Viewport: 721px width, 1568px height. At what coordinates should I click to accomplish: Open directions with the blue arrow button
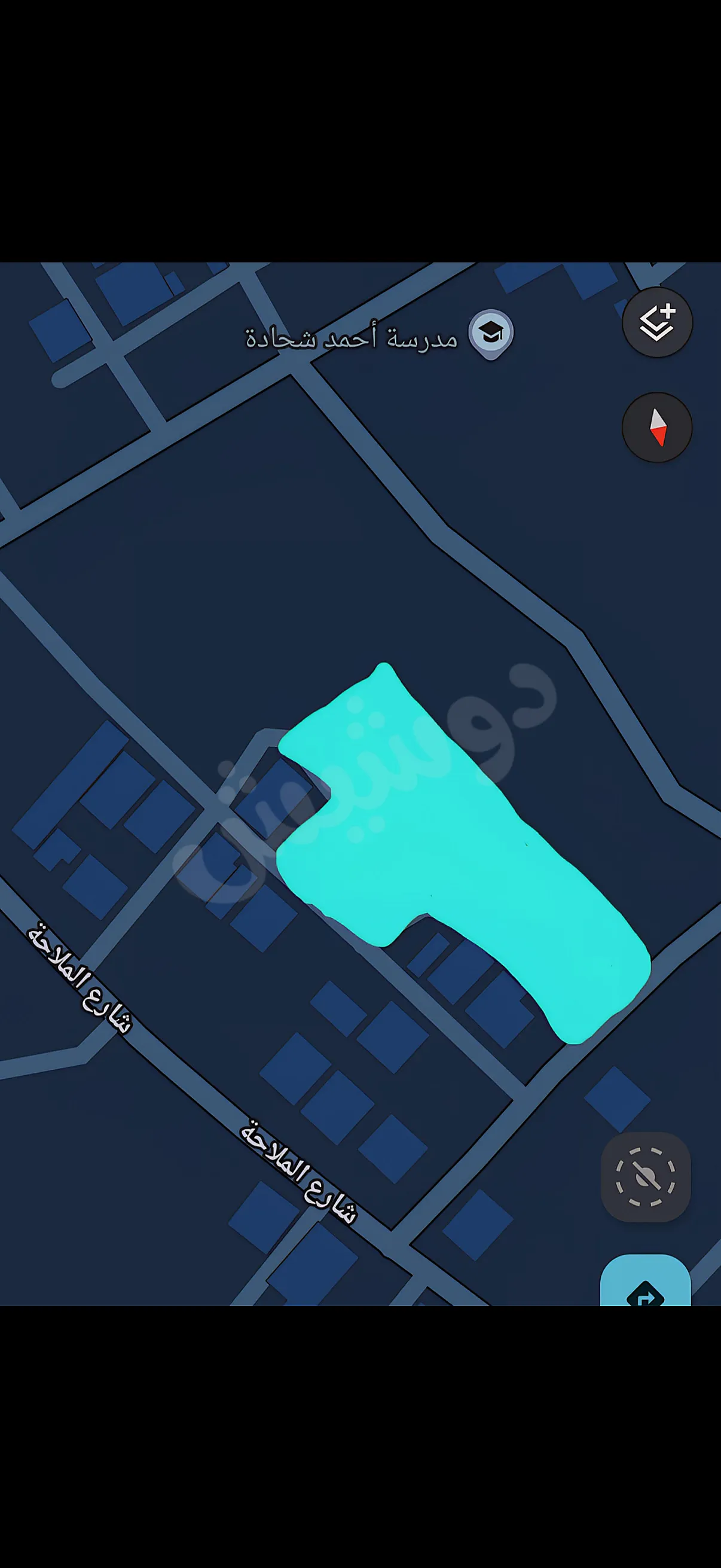pos(646,1281)
